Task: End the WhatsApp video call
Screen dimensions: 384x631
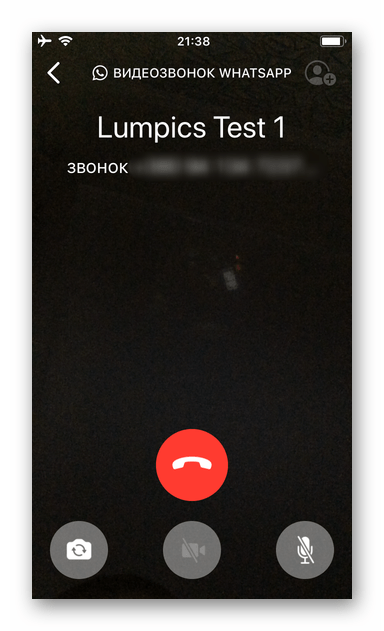Action: pyautogui.click(x=192, y=465)
